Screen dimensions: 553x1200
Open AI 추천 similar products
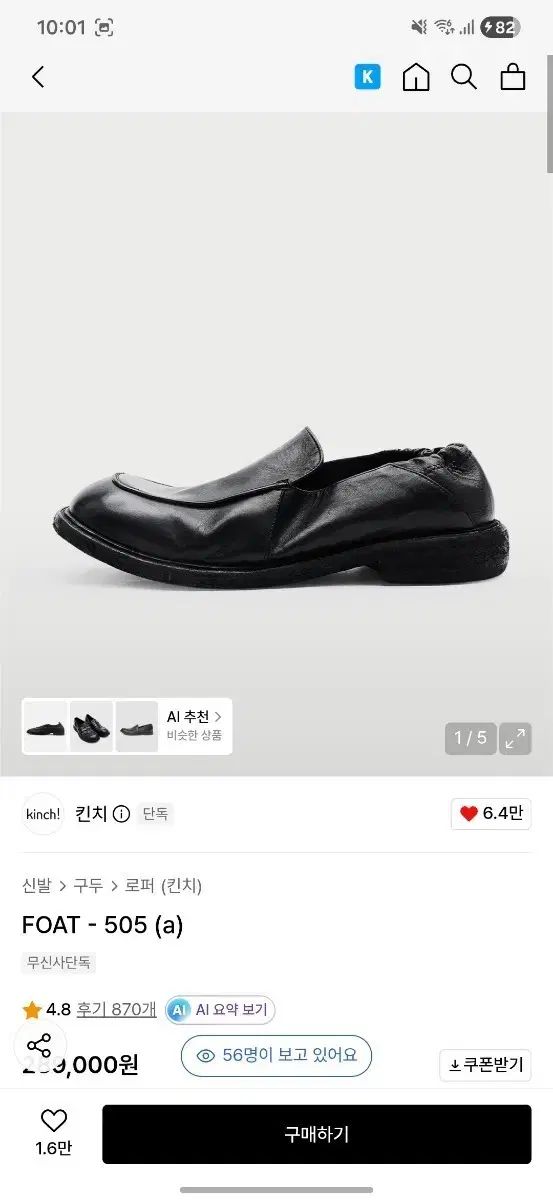(195, 726)
